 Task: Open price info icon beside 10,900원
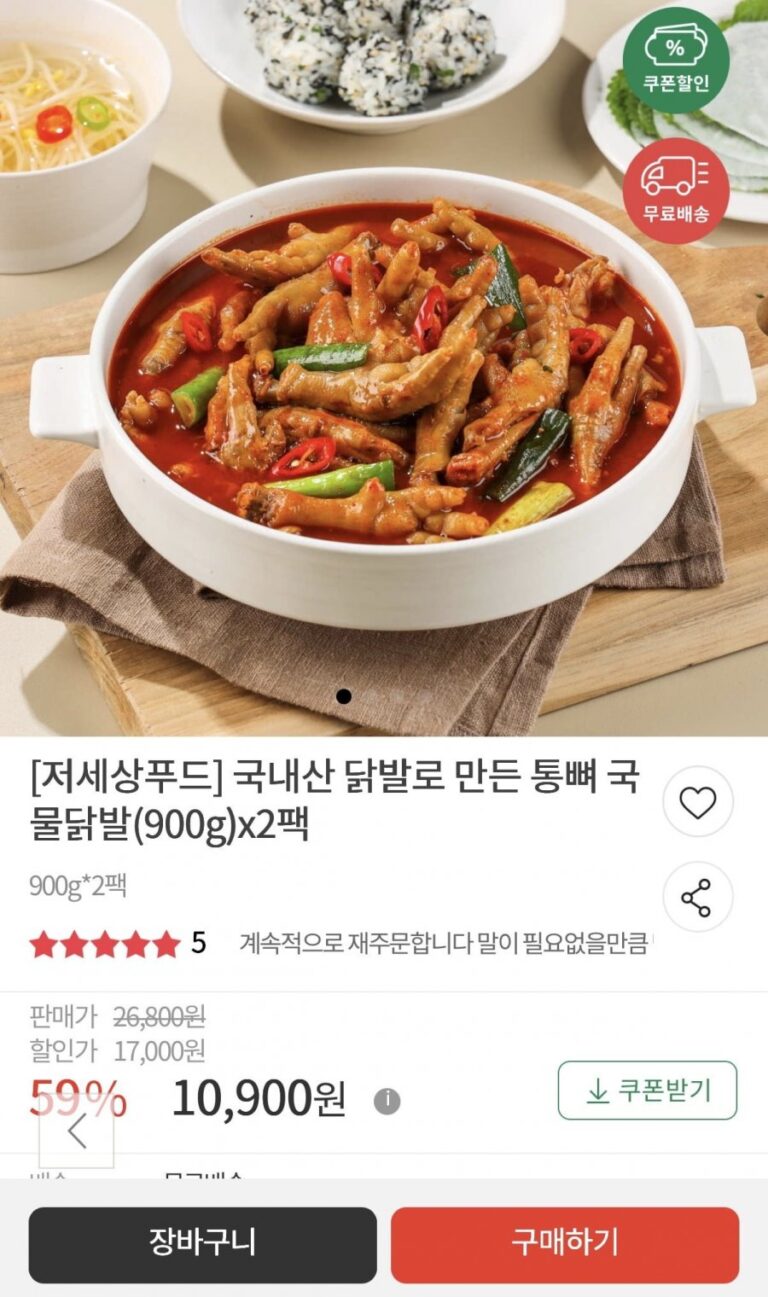click(x=387, y=1101)
